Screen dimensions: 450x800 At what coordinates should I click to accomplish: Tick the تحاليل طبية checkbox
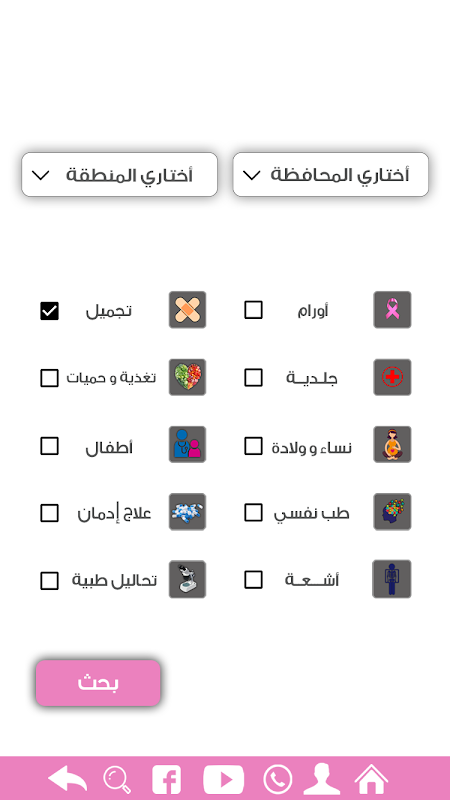[49, 581]
